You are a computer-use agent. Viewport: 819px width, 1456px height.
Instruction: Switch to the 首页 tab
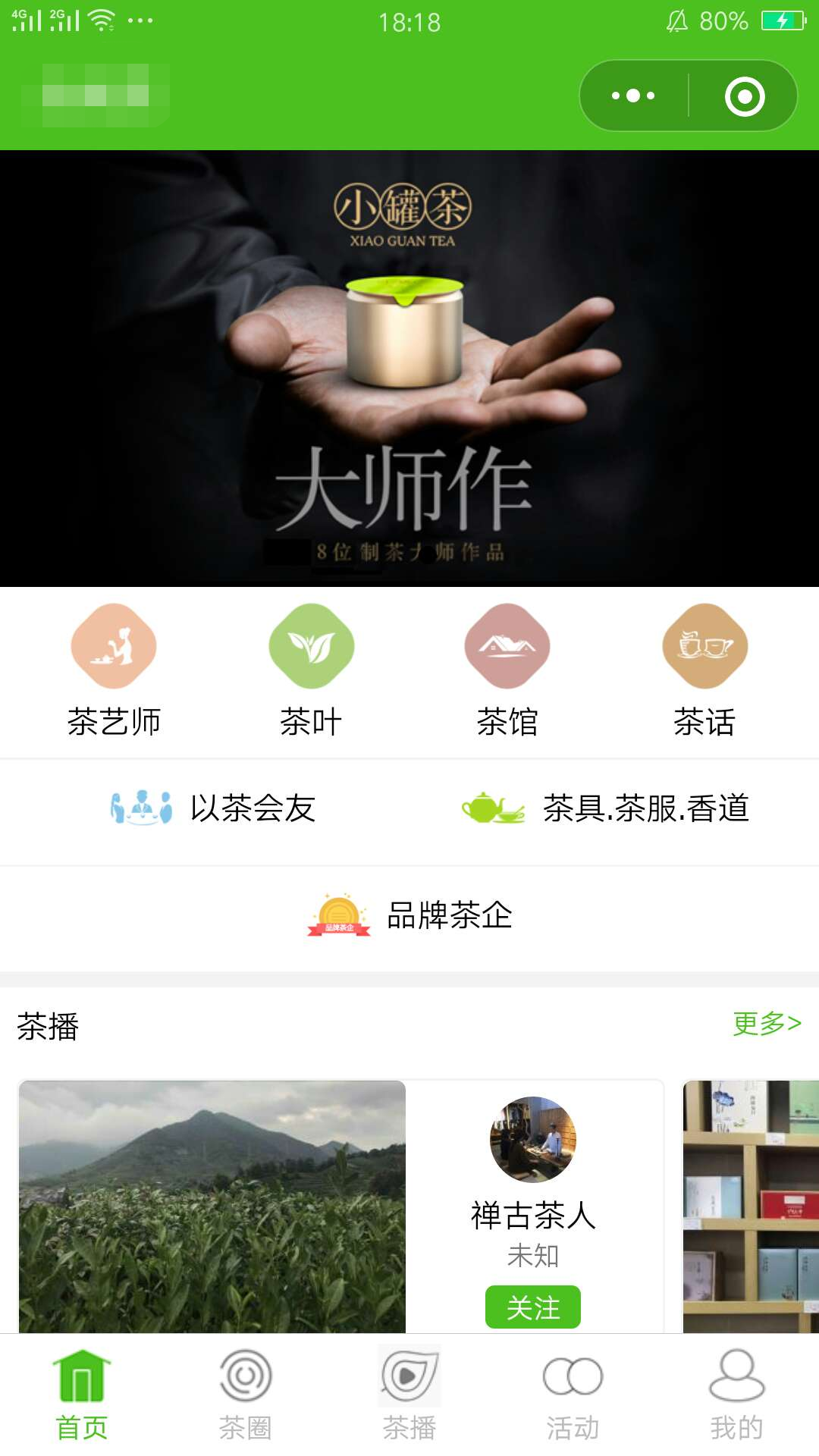[x=82, y=1395]
